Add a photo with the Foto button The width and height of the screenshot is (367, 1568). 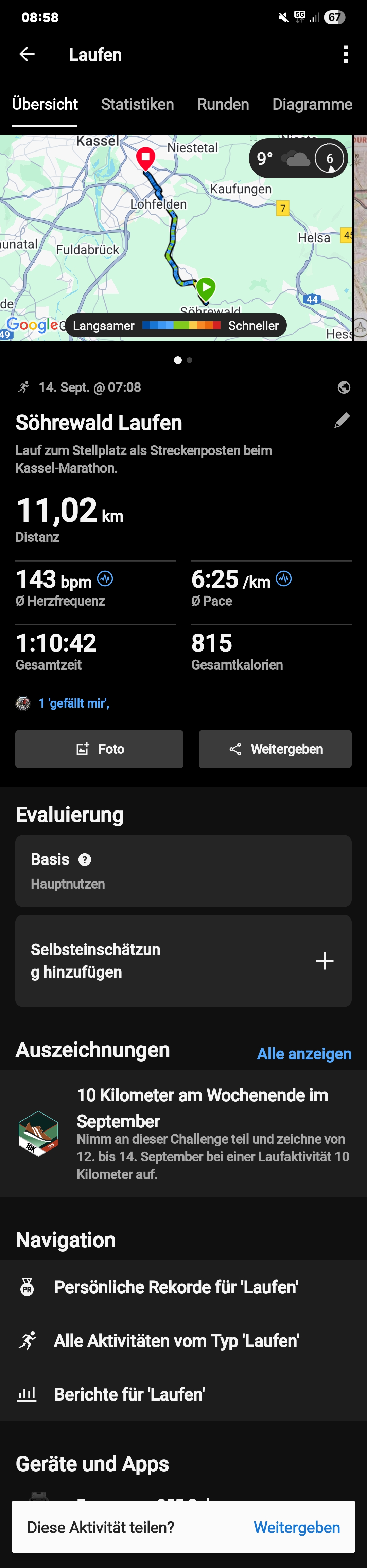99,749
